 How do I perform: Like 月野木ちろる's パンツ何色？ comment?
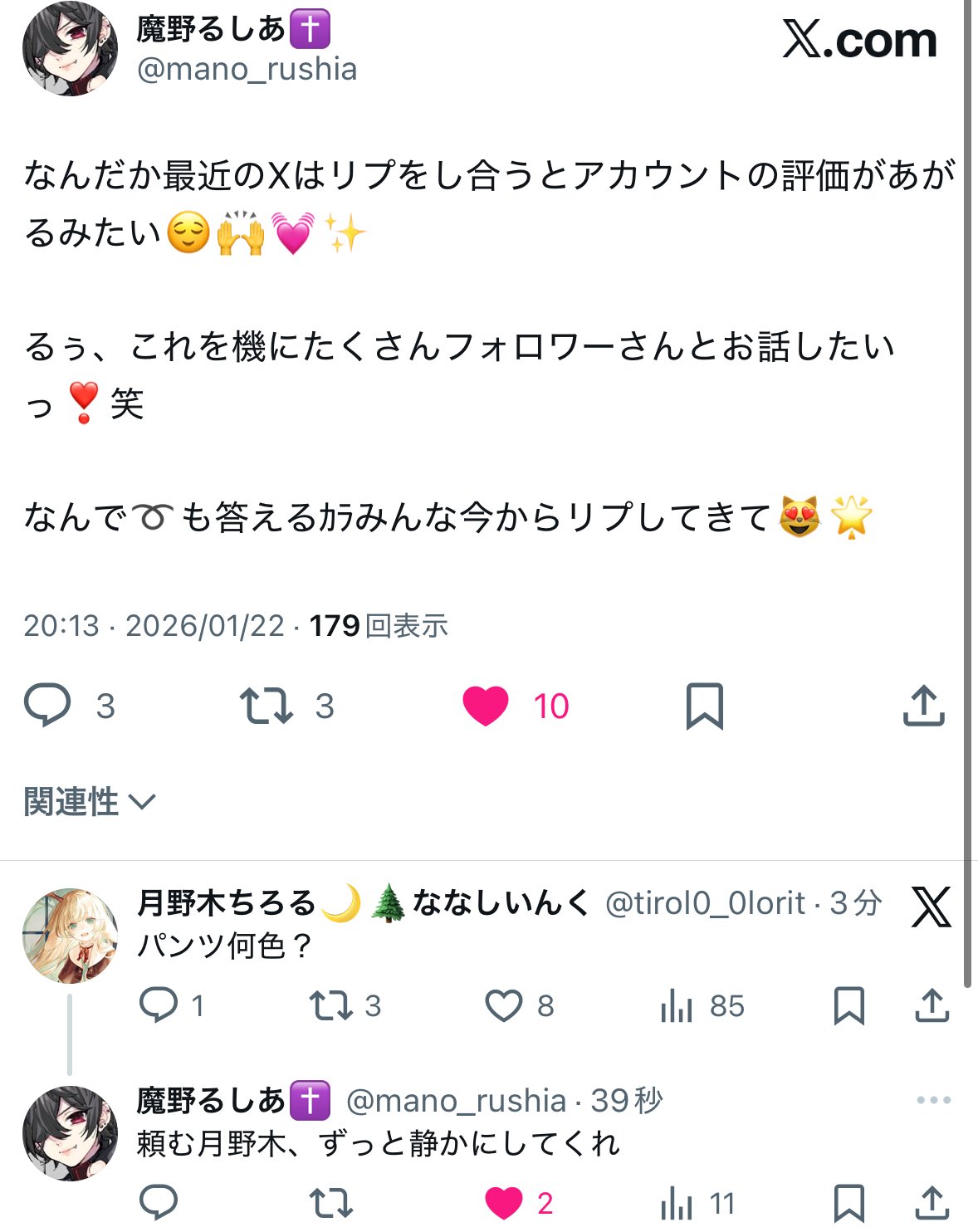tap(503, 1005)
